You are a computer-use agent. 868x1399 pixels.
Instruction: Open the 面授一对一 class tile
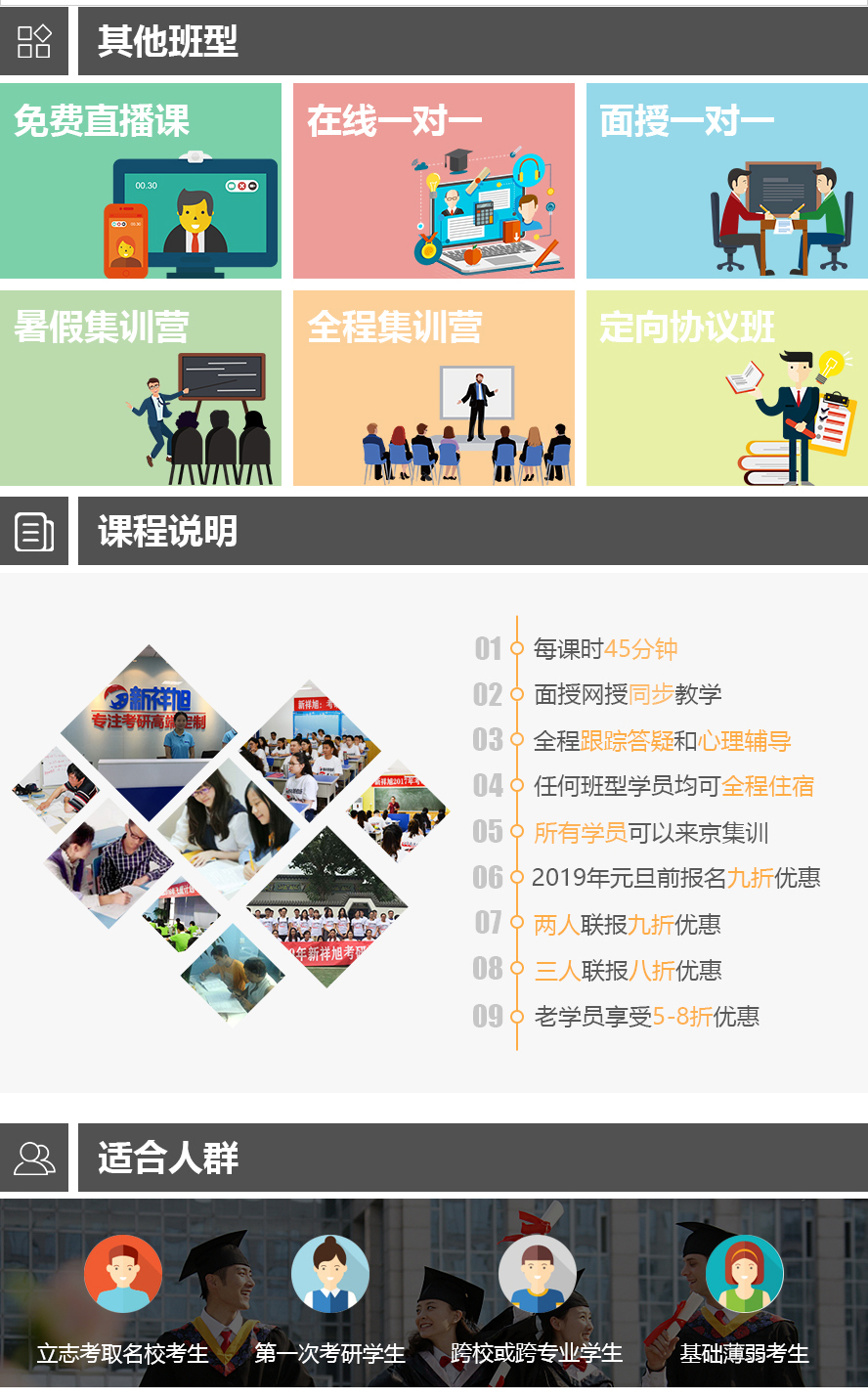pos(726,181)
